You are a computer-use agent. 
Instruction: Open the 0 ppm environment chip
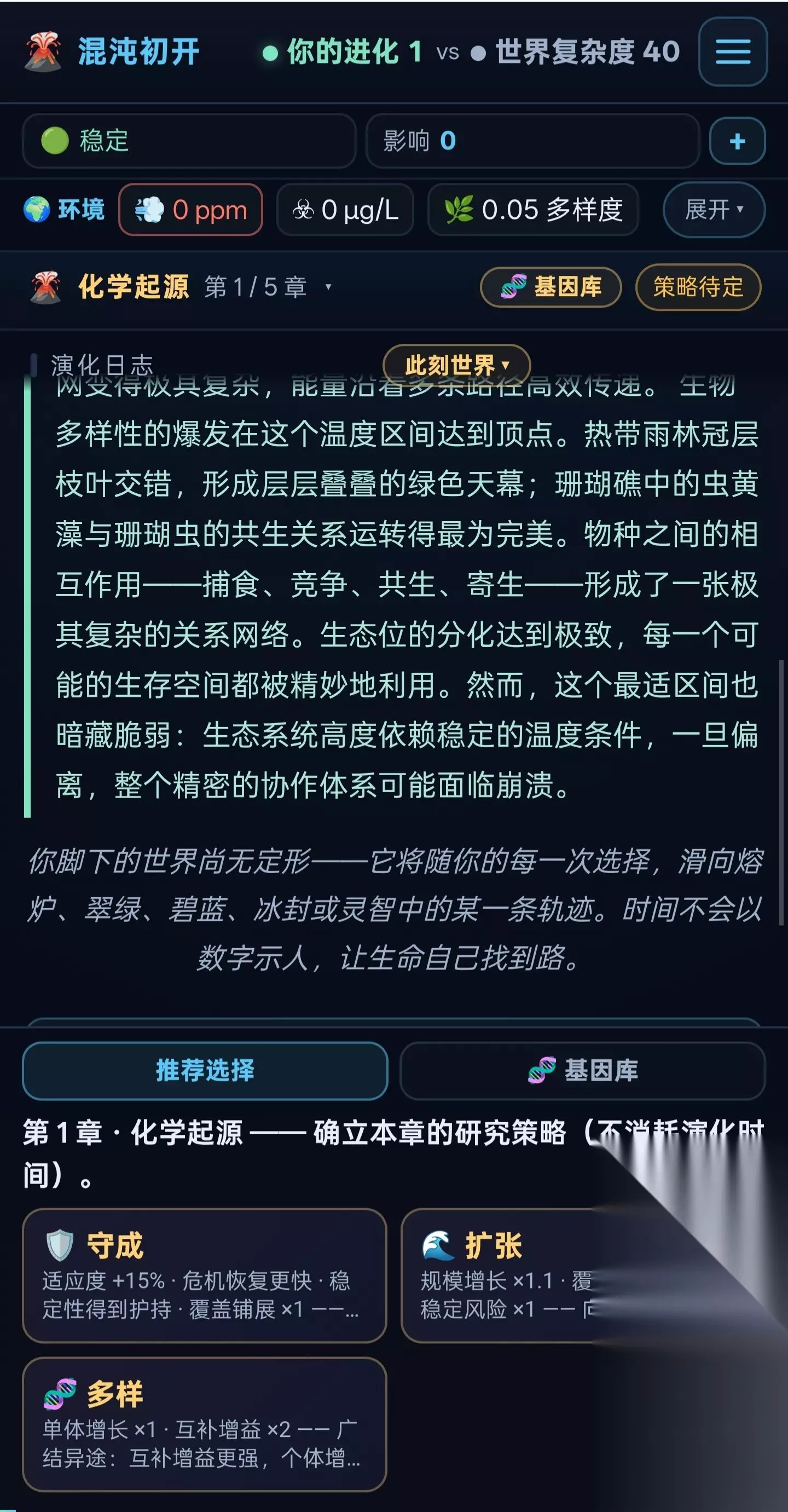coord(190,210)
